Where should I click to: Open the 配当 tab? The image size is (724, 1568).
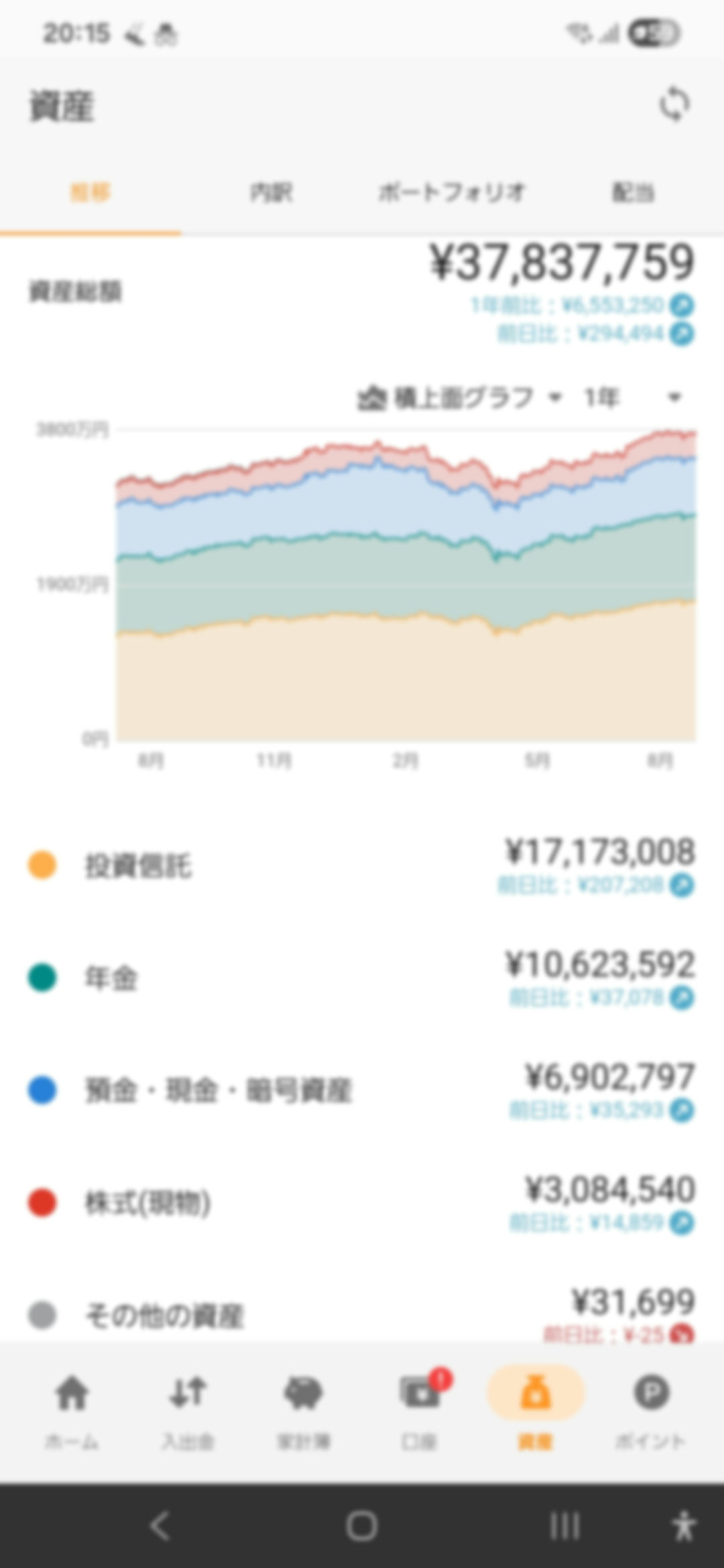pyautogui.click(x=633, y=193)
